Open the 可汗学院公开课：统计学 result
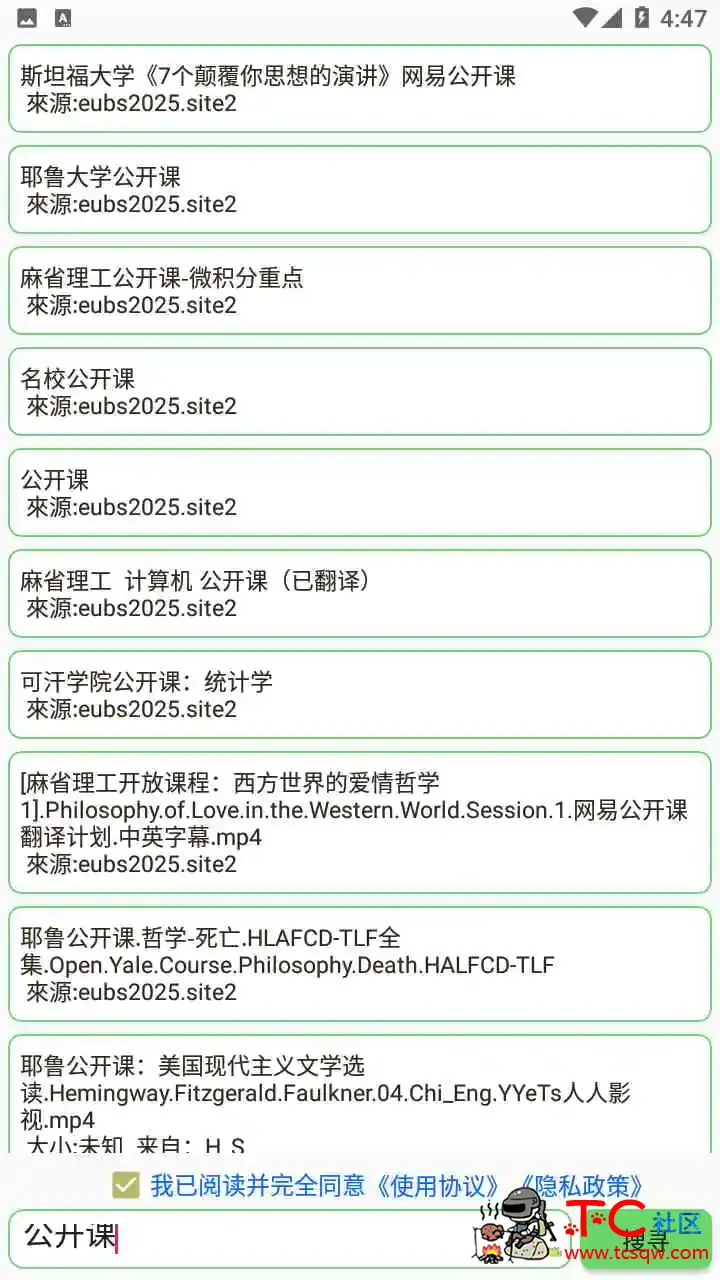 click(x=360, y=695)
